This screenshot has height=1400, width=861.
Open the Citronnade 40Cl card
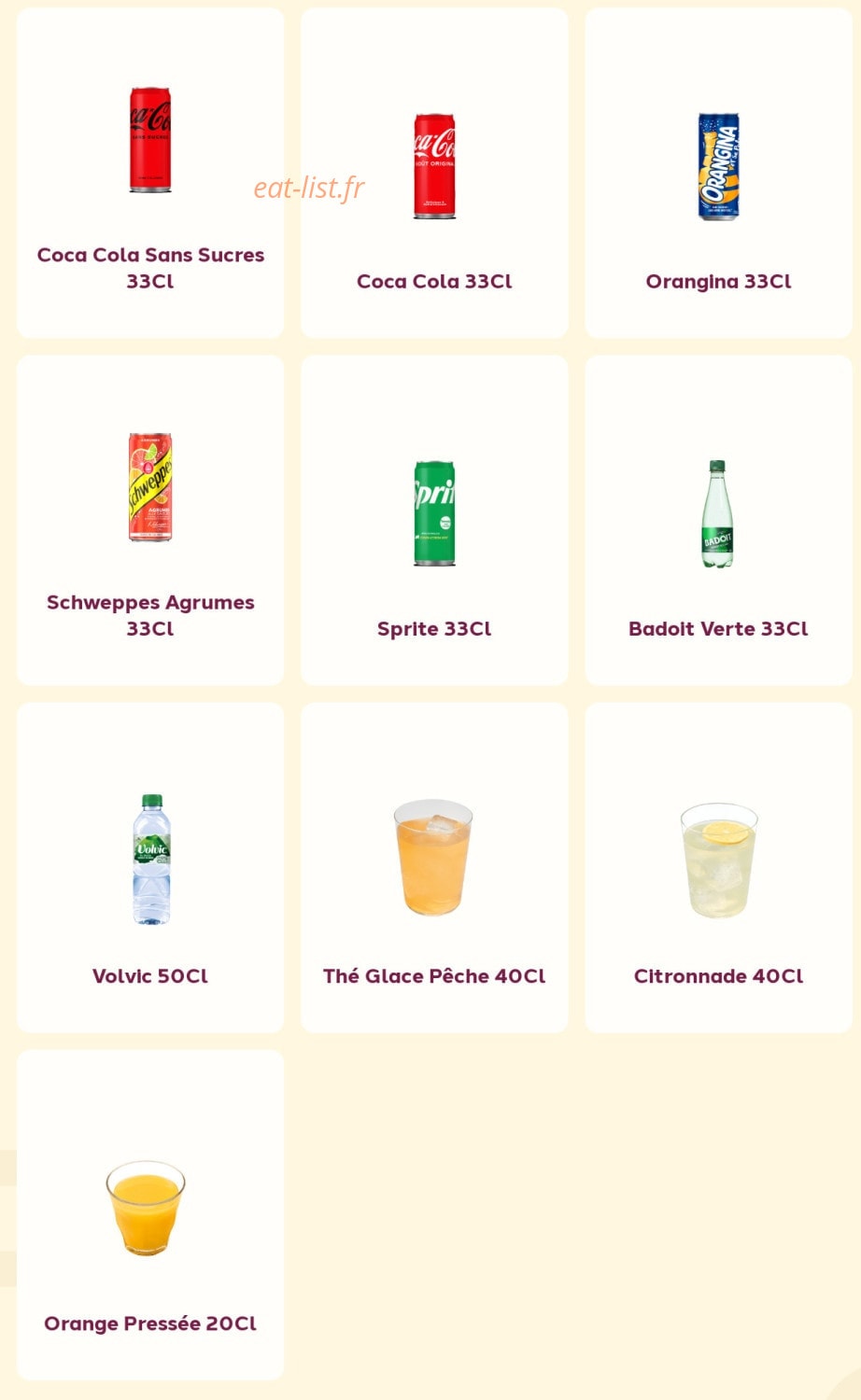[718, 867]
